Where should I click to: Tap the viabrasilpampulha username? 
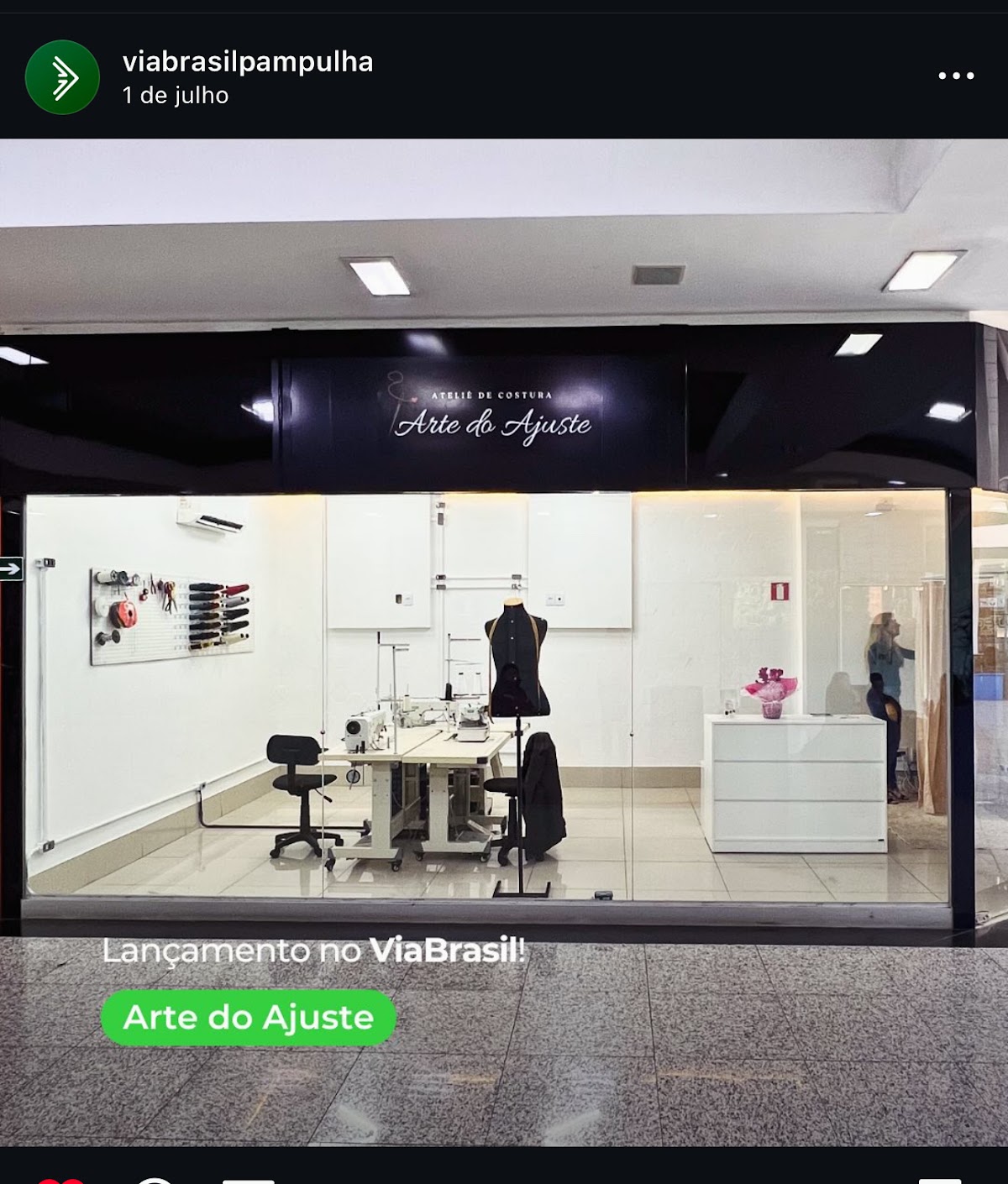click(x=247, y=61)
